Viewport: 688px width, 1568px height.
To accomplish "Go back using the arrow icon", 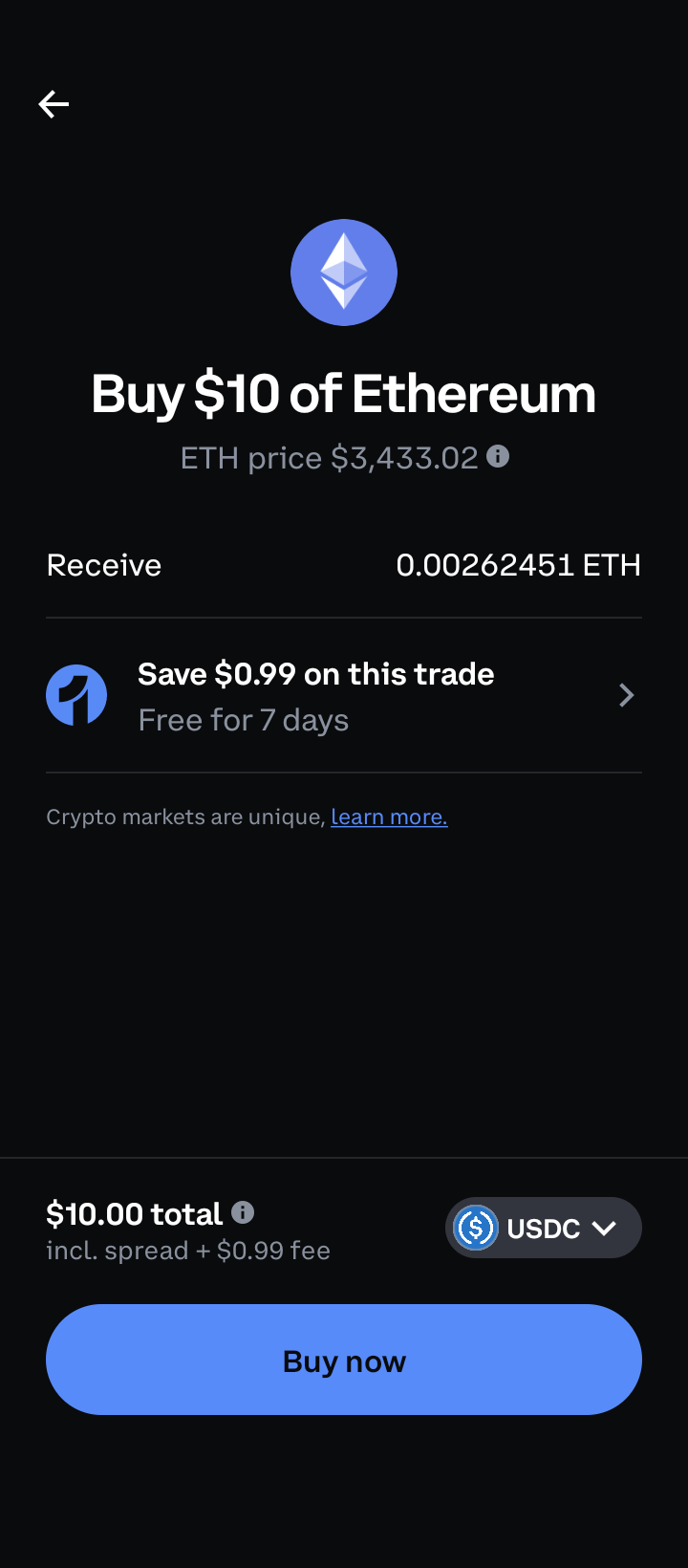I will click(x=54, y=104).
